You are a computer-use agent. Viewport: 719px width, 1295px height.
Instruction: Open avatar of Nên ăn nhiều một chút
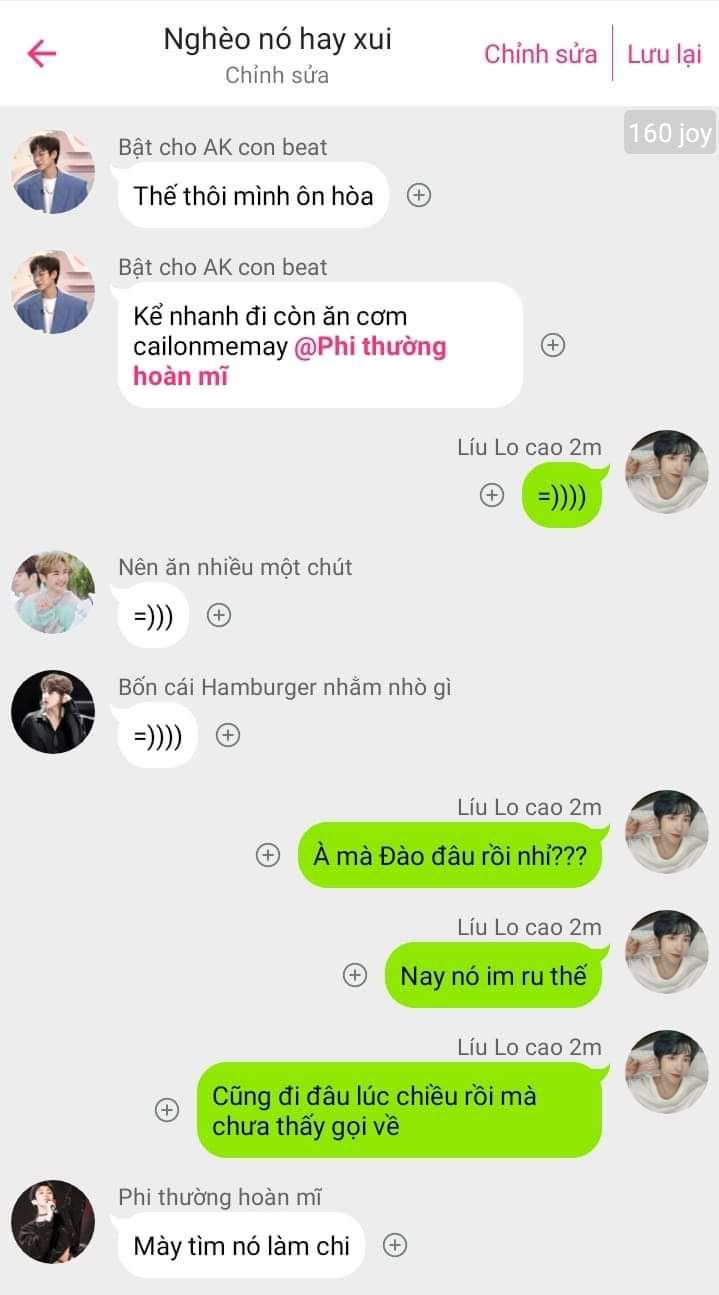pyautogui.click(x=53, y=591)
